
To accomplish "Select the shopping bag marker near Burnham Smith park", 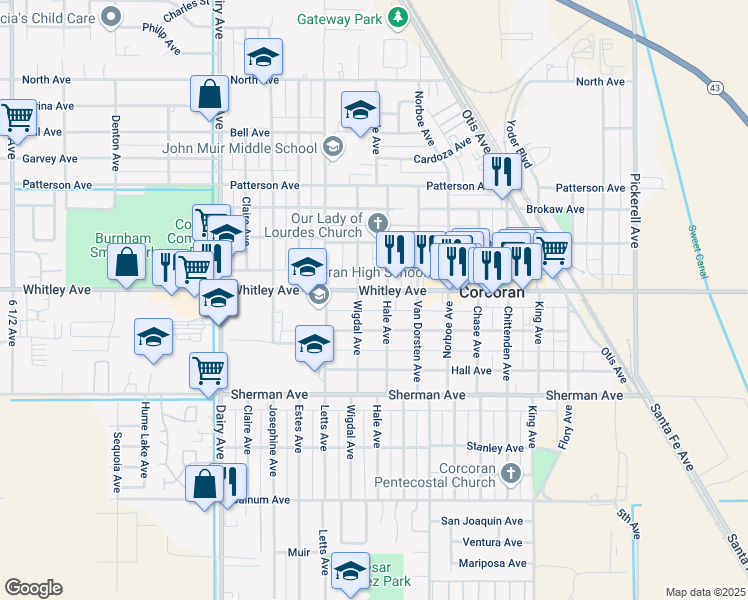I will 128,265.
